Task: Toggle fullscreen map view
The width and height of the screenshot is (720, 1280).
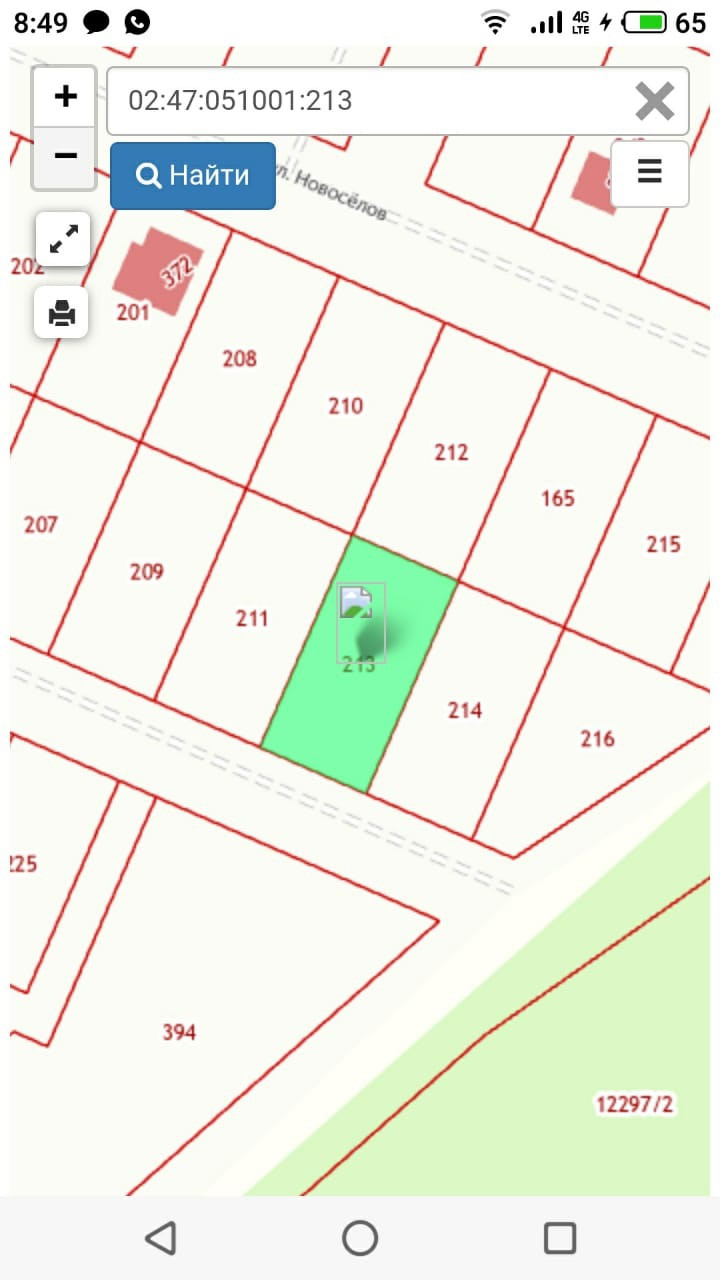Action: point(63,239)
